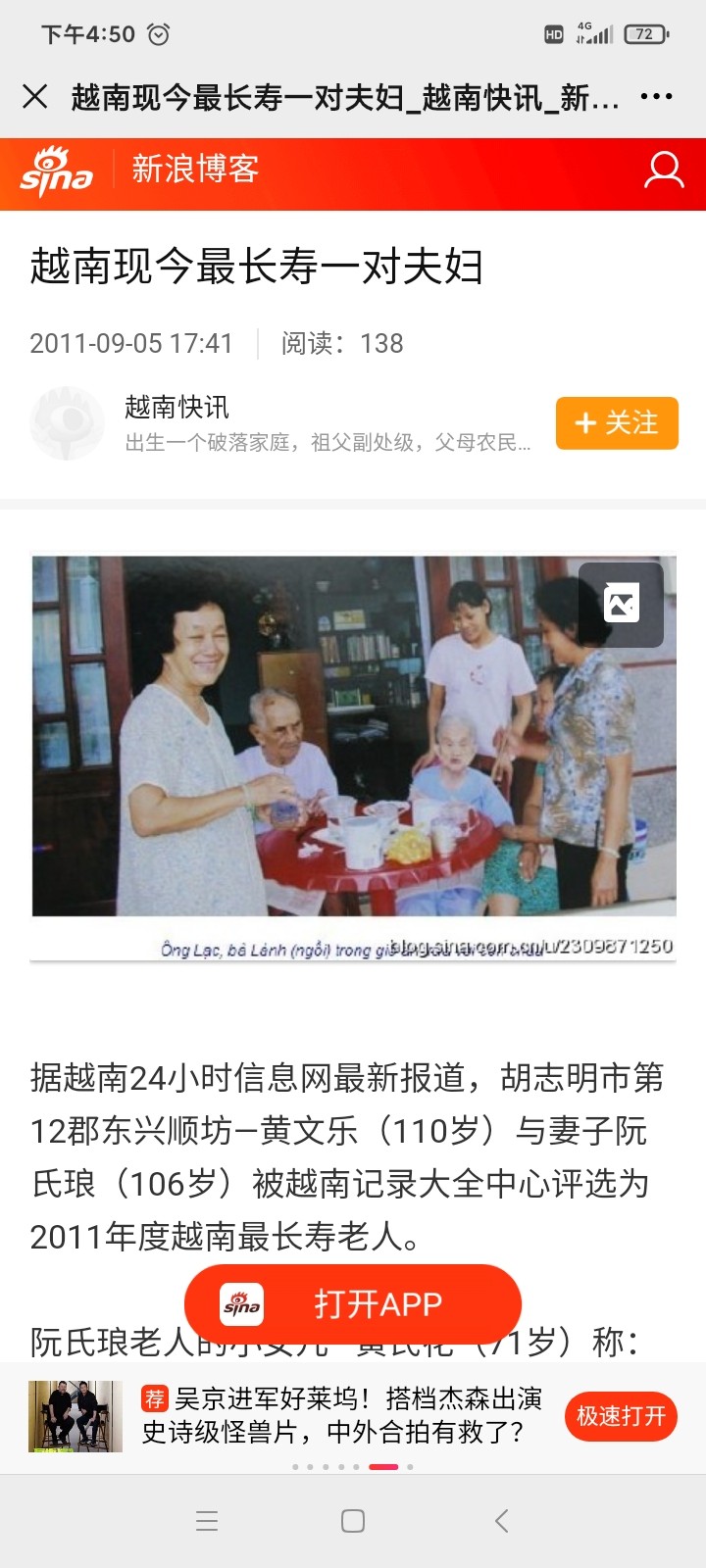Tap the 极速打开 button on the banner
The height and width of the screenshot is (1568, 706).
621,1416
